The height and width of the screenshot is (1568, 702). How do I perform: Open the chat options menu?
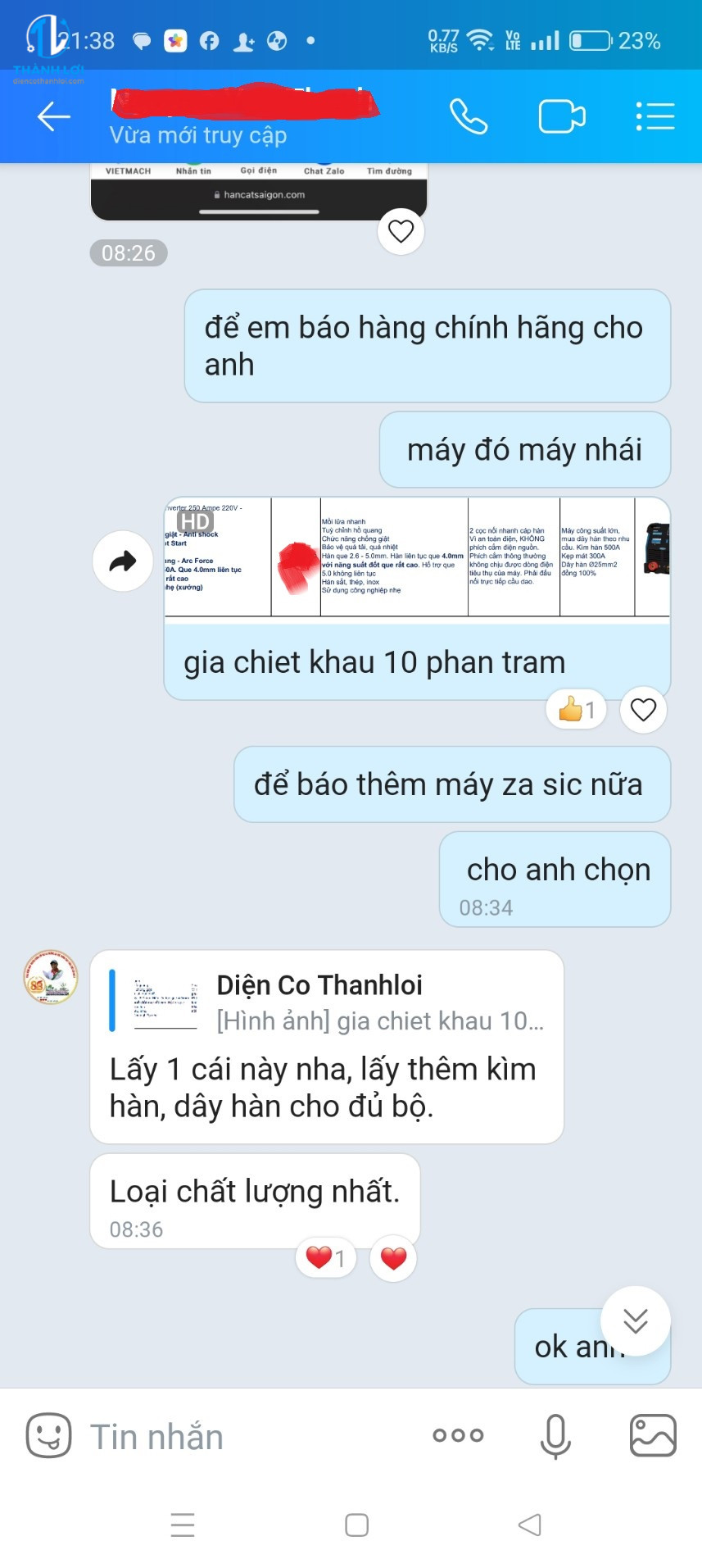(x=655, y=116)
